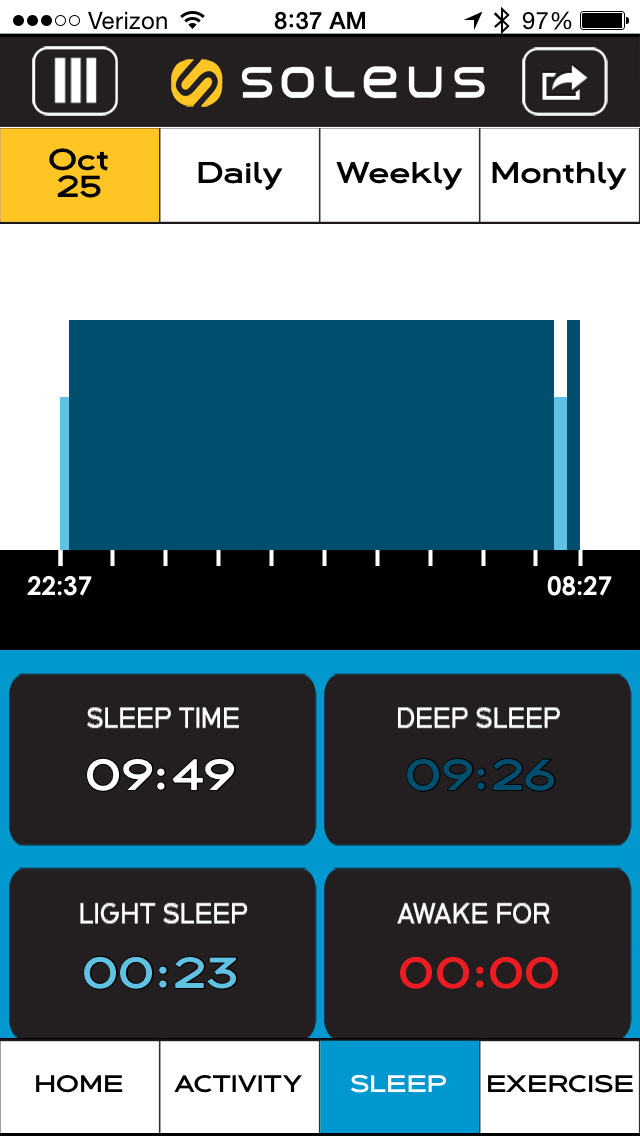Select the Oct 25 date tab

[80, 174]
